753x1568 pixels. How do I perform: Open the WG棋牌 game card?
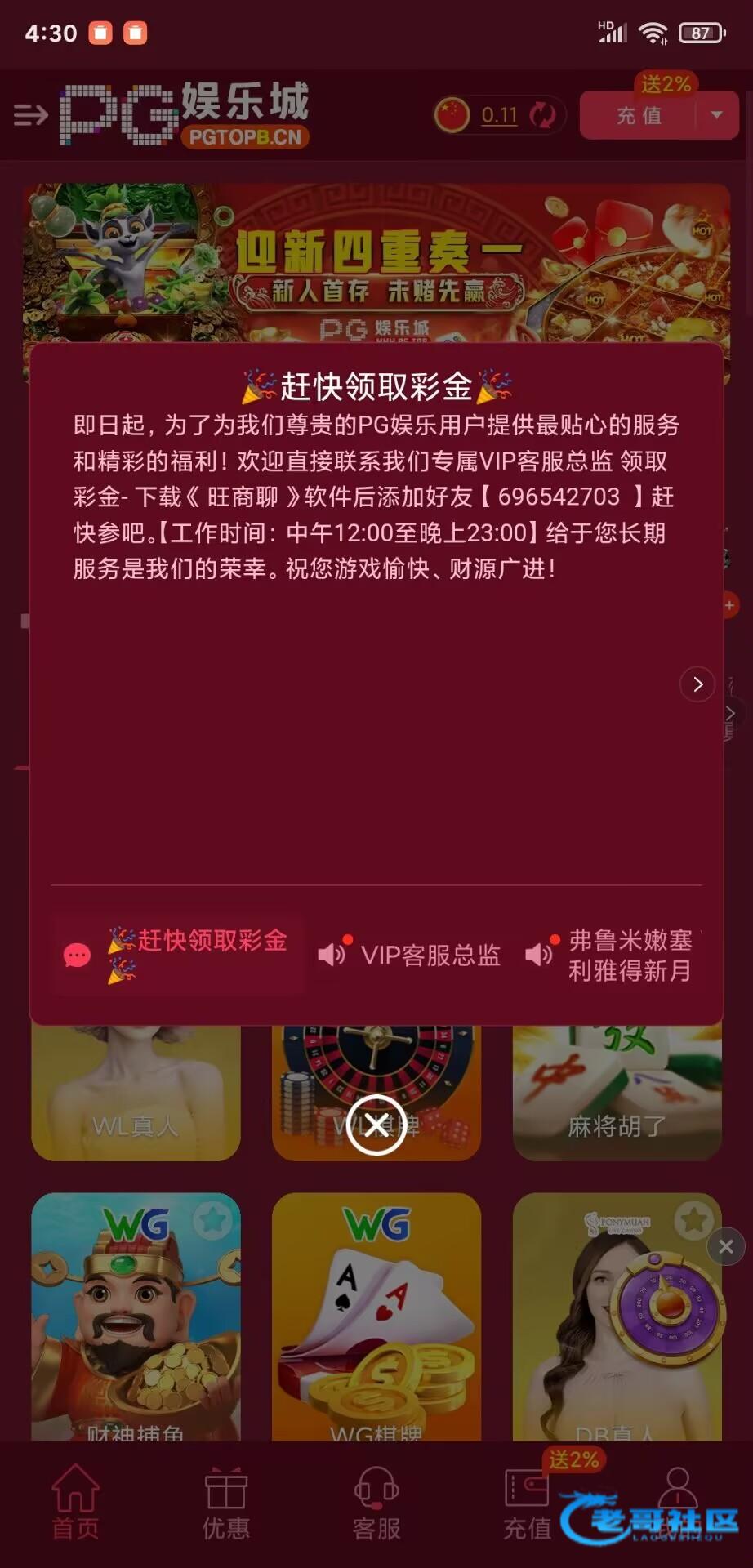376,1316
